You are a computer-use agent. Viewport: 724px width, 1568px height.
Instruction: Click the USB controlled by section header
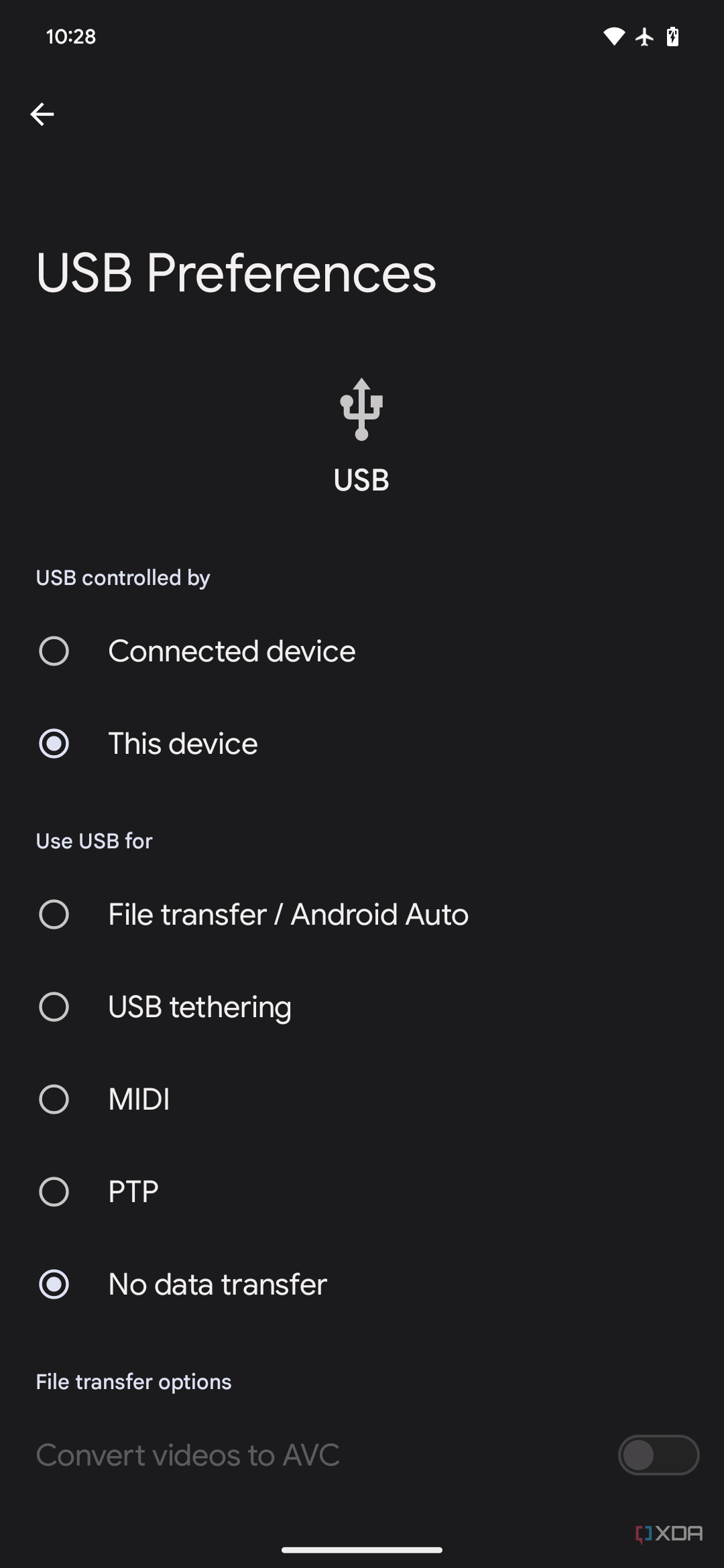pos(123,578)
